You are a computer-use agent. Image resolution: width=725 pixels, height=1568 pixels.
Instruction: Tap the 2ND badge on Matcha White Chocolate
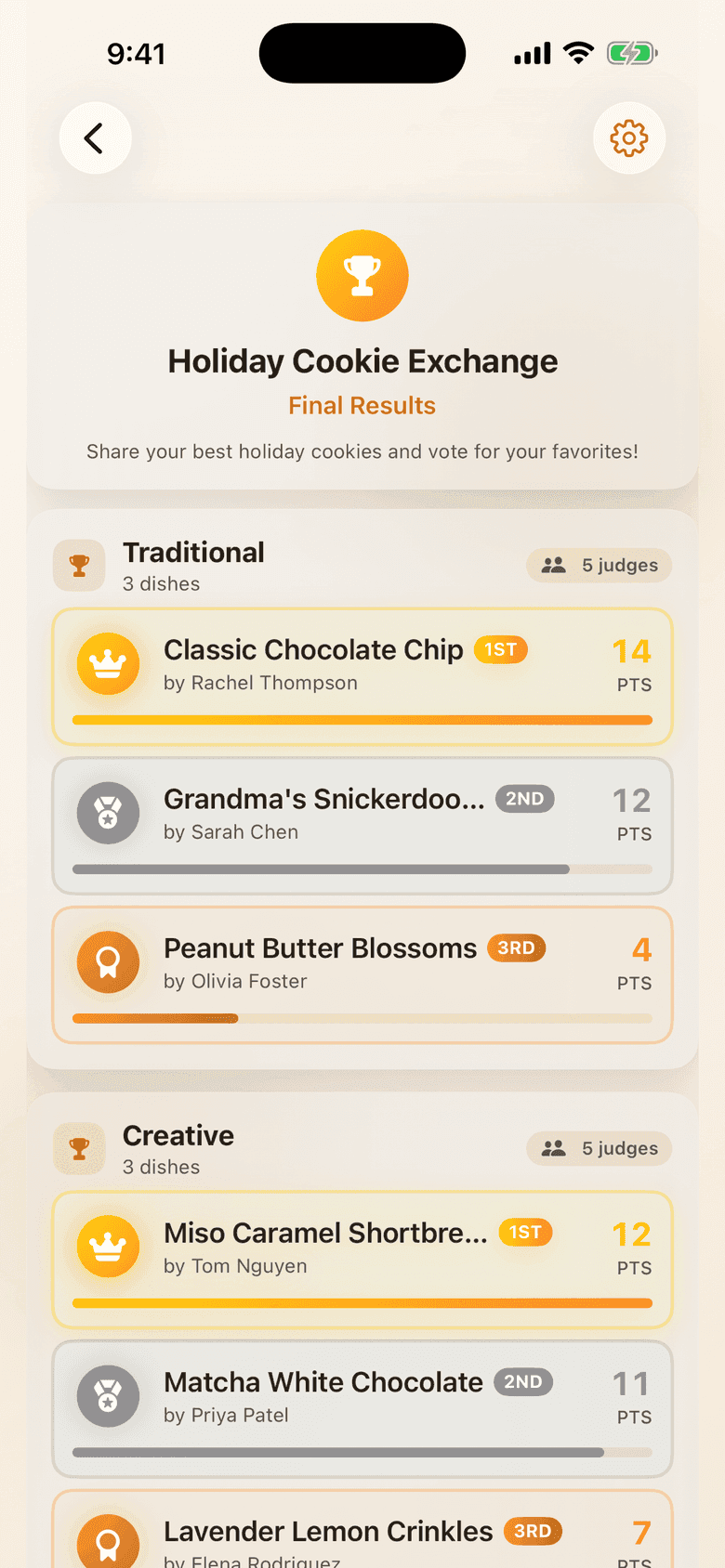522,1382
